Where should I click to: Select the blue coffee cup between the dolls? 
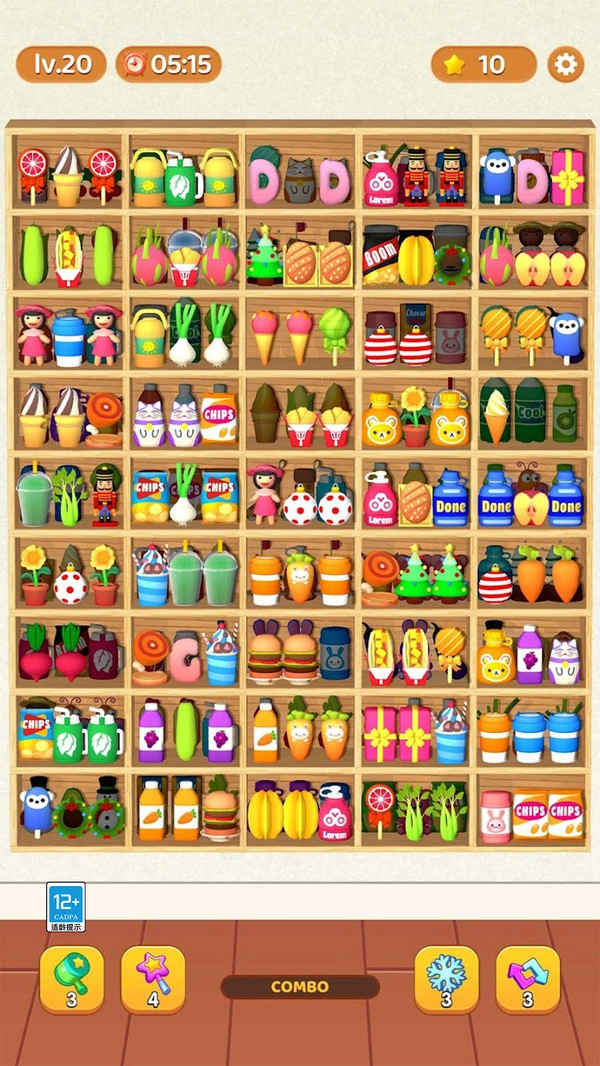(67, 338)
